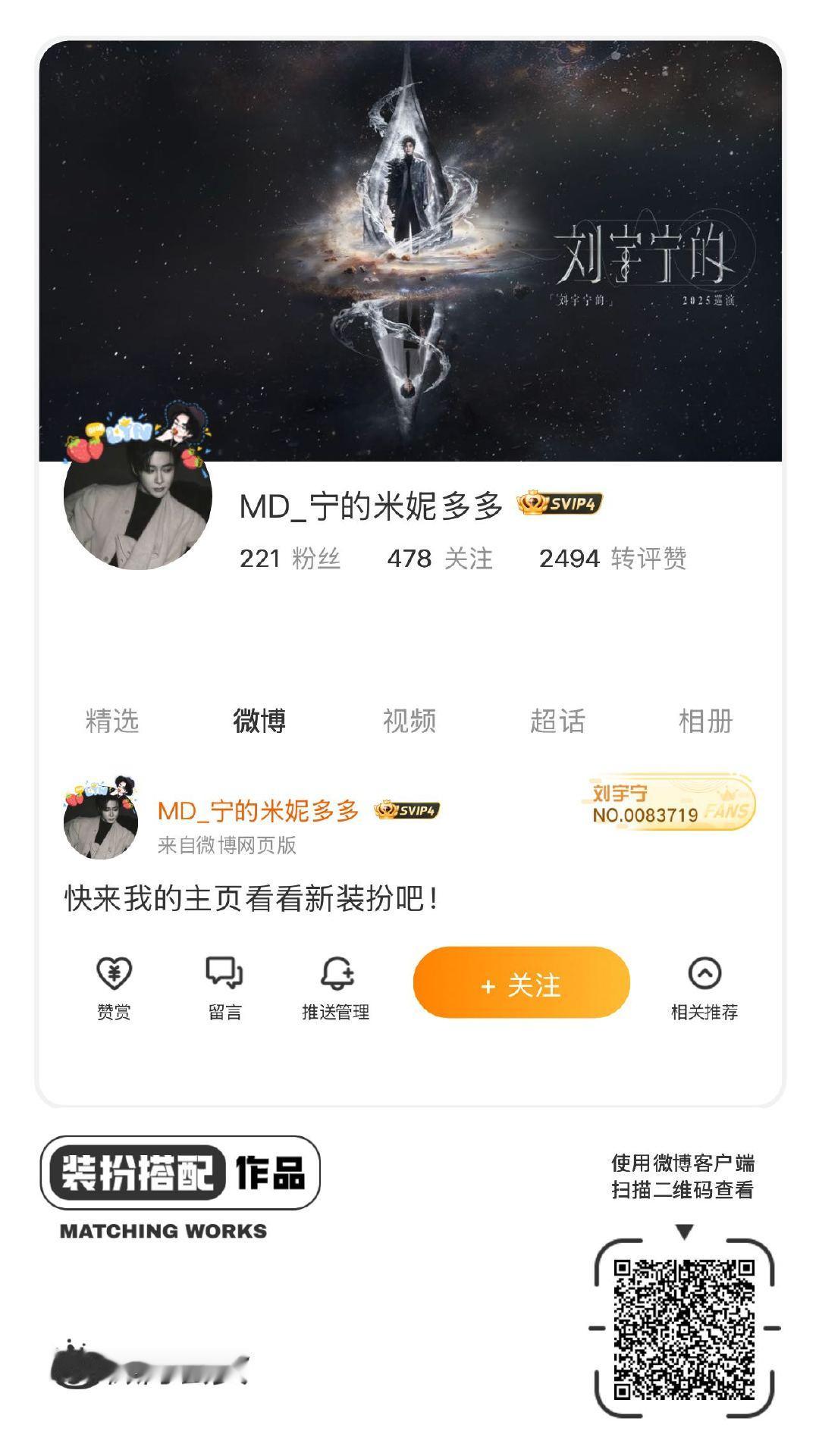Open the 相册 tab

coord(705,723)
